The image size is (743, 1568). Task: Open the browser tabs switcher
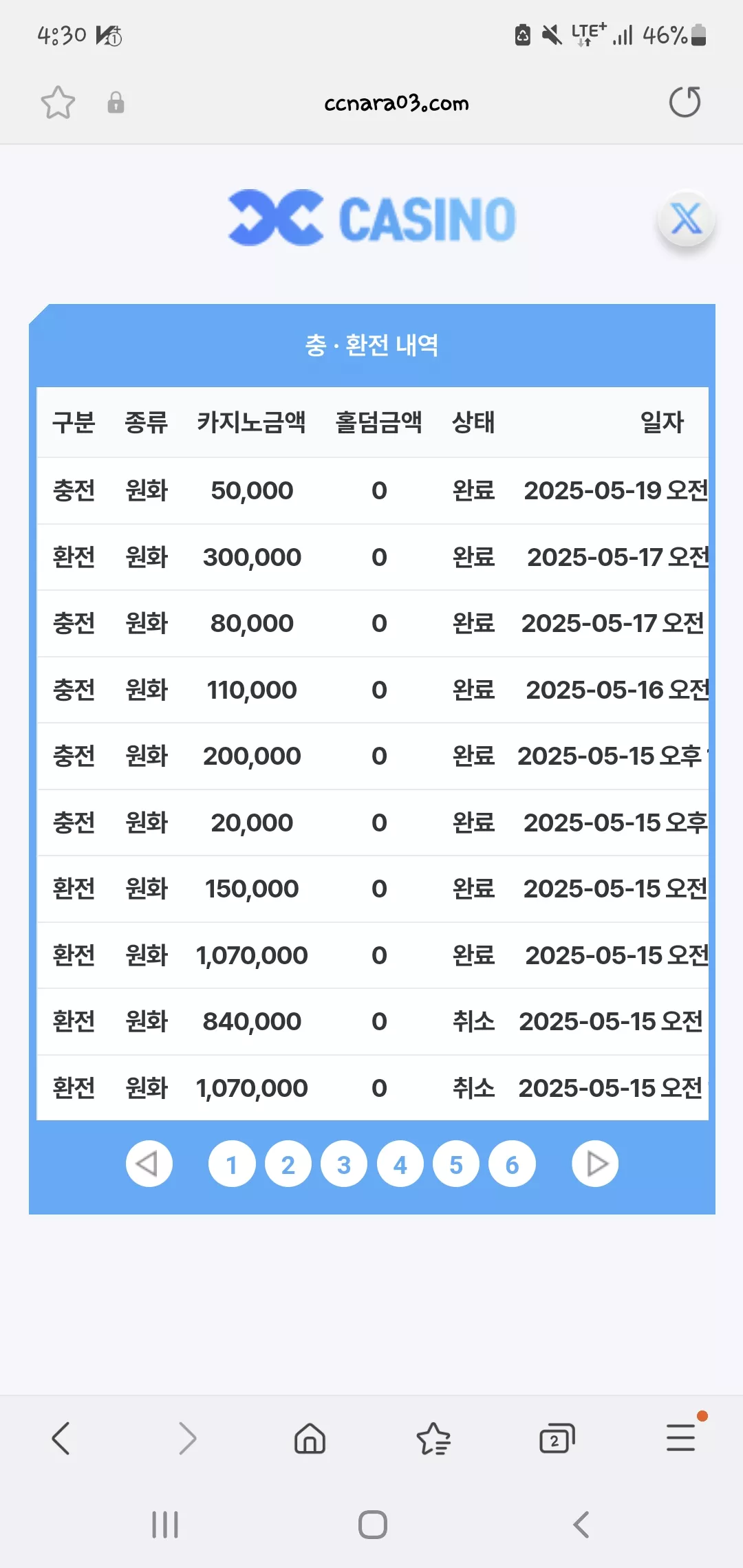tap(557, 1439)
